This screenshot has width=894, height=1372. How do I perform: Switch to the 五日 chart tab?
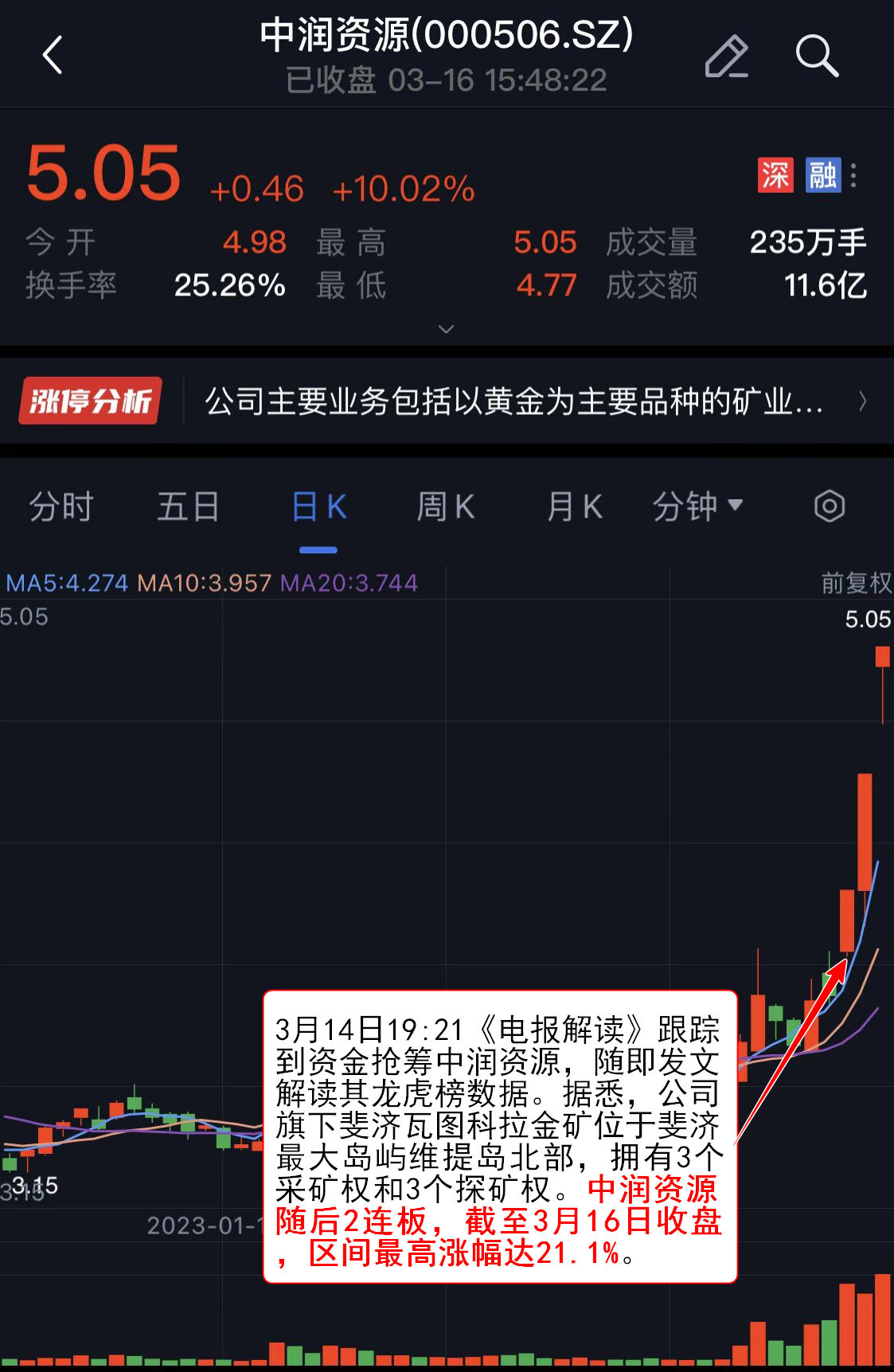click(x=188, y=507)
